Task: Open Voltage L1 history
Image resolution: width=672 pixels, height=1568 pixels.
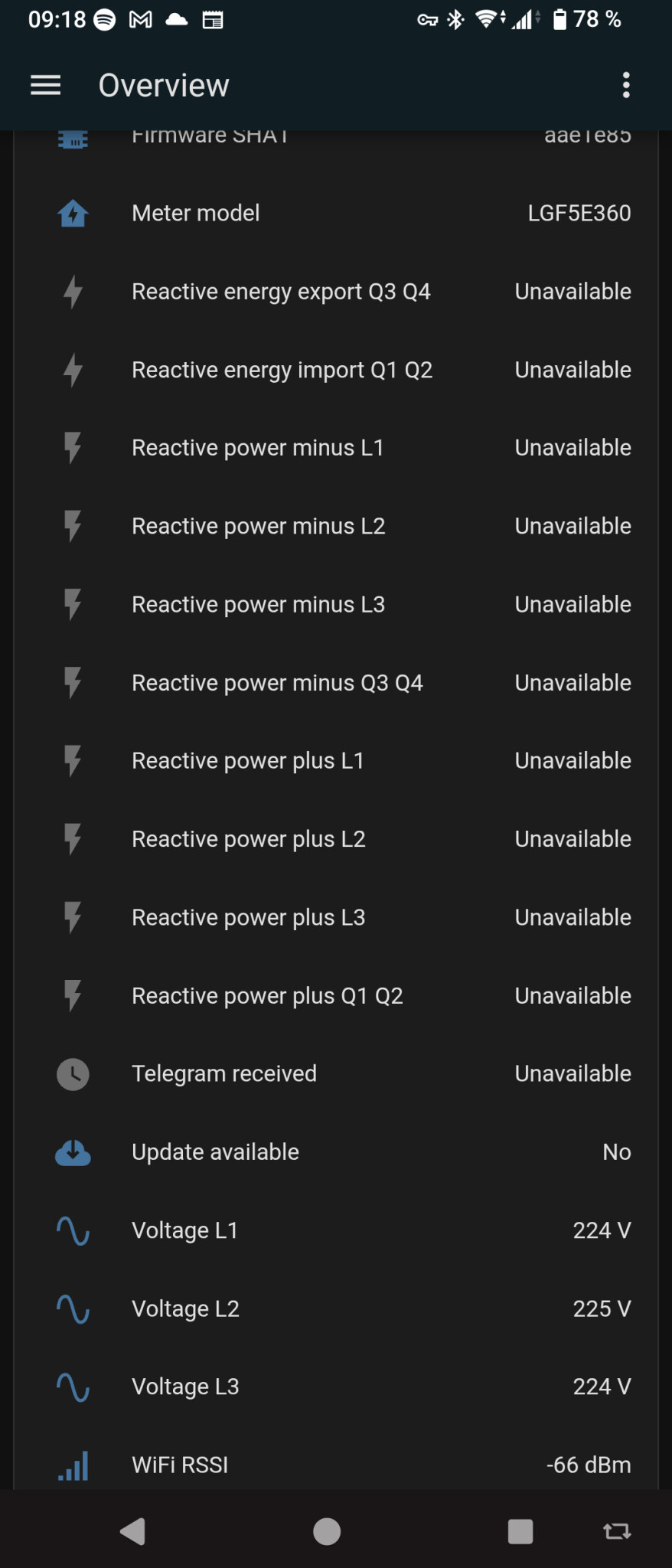Action: pyautogui.click(x=184, y=1230)
